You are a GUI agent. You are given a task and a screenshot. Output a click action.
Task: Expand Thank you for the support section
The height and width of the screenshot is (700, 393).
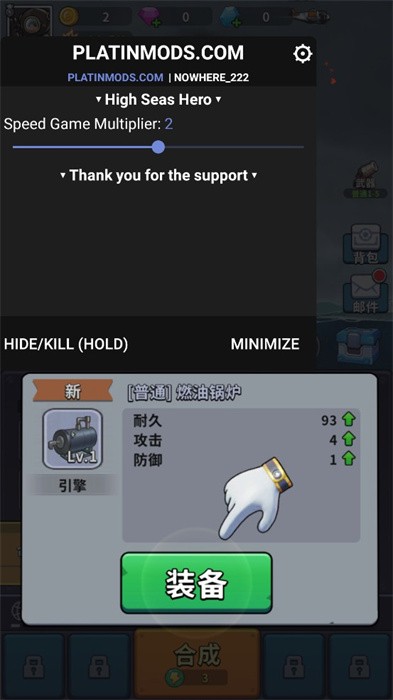[x=159, y=175]
